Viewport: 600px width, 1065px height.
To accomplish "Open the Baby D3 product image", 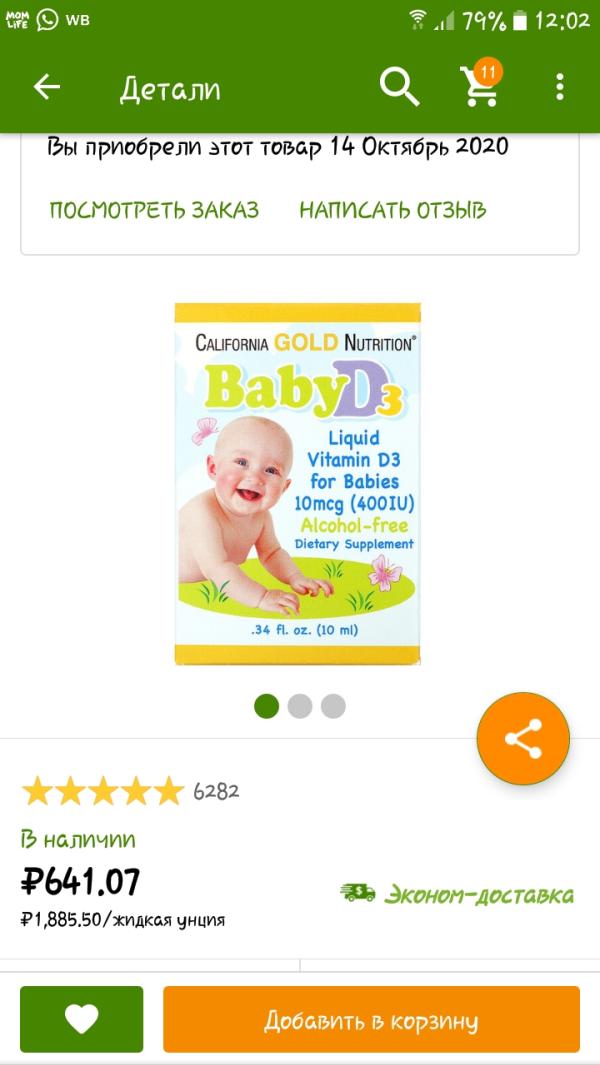I will (x=298, y=484).
